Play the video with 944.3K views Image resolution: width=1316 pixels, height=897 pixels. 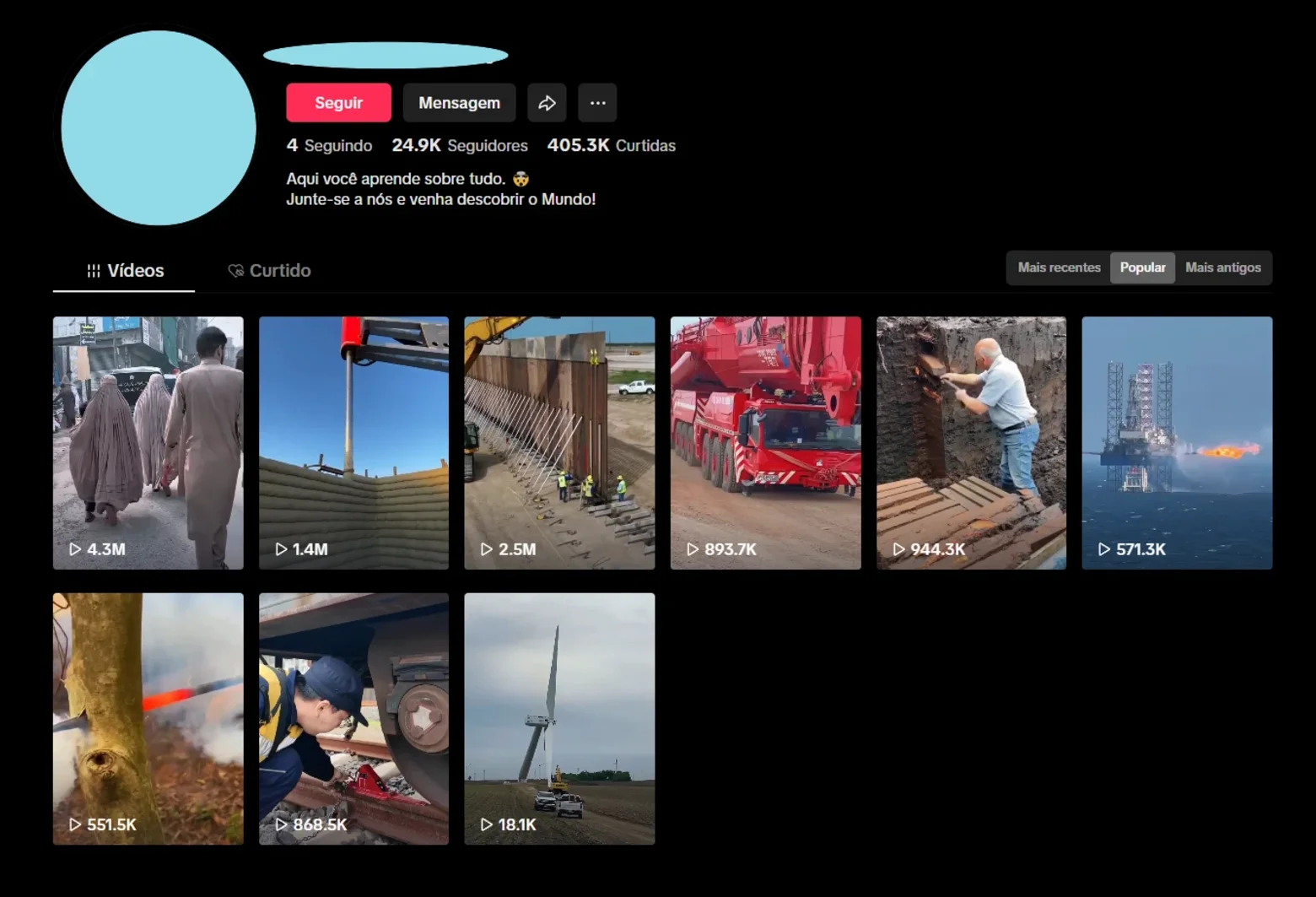coord(971,443)
